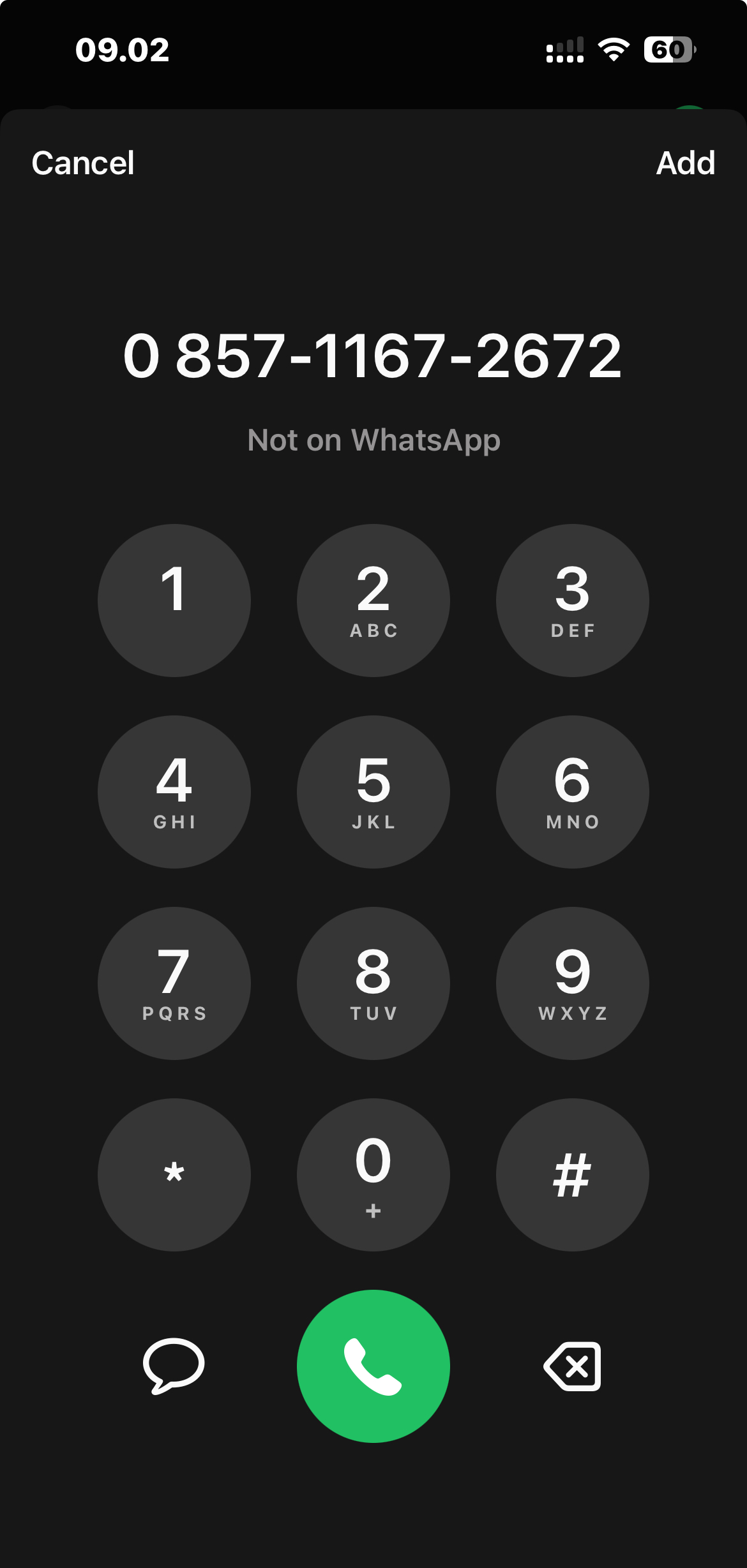747x1568 pixels.
Task: Enter digit 4 GHI
Action: 174,792
